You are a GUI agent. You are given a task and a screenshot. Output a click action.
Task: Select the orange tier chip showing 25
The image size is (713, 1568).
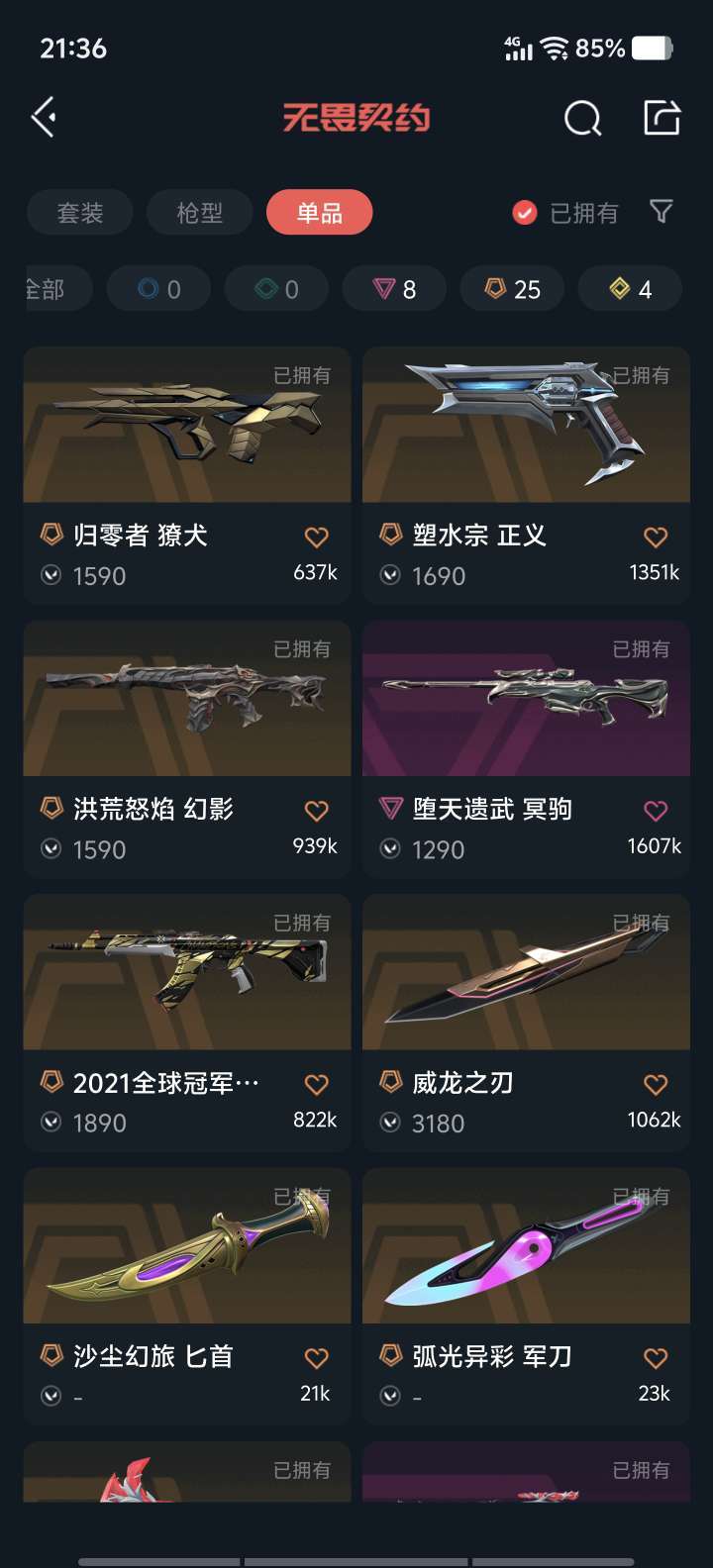click(512, 289)
